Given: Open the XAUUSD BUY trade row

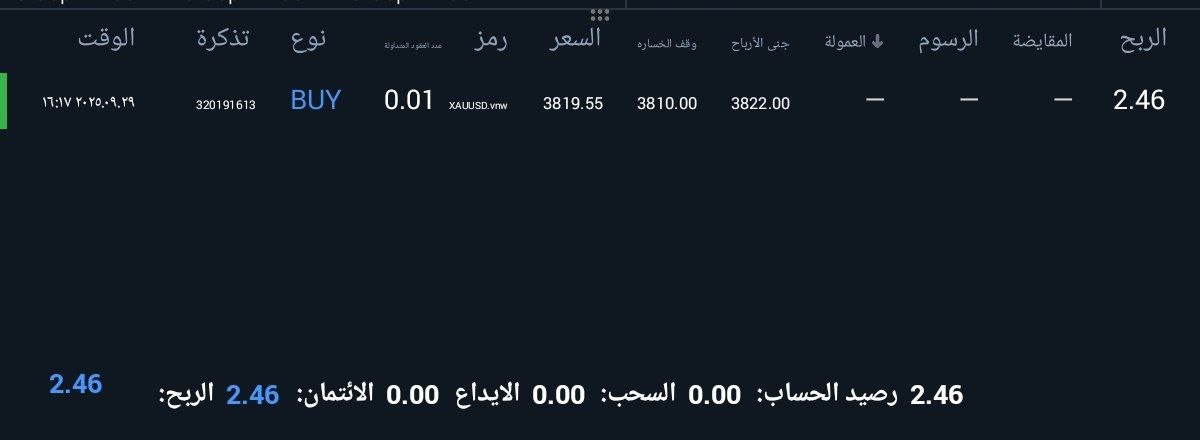Looking at the screenshot, I should pyautogui.click(x=600, y=101).
